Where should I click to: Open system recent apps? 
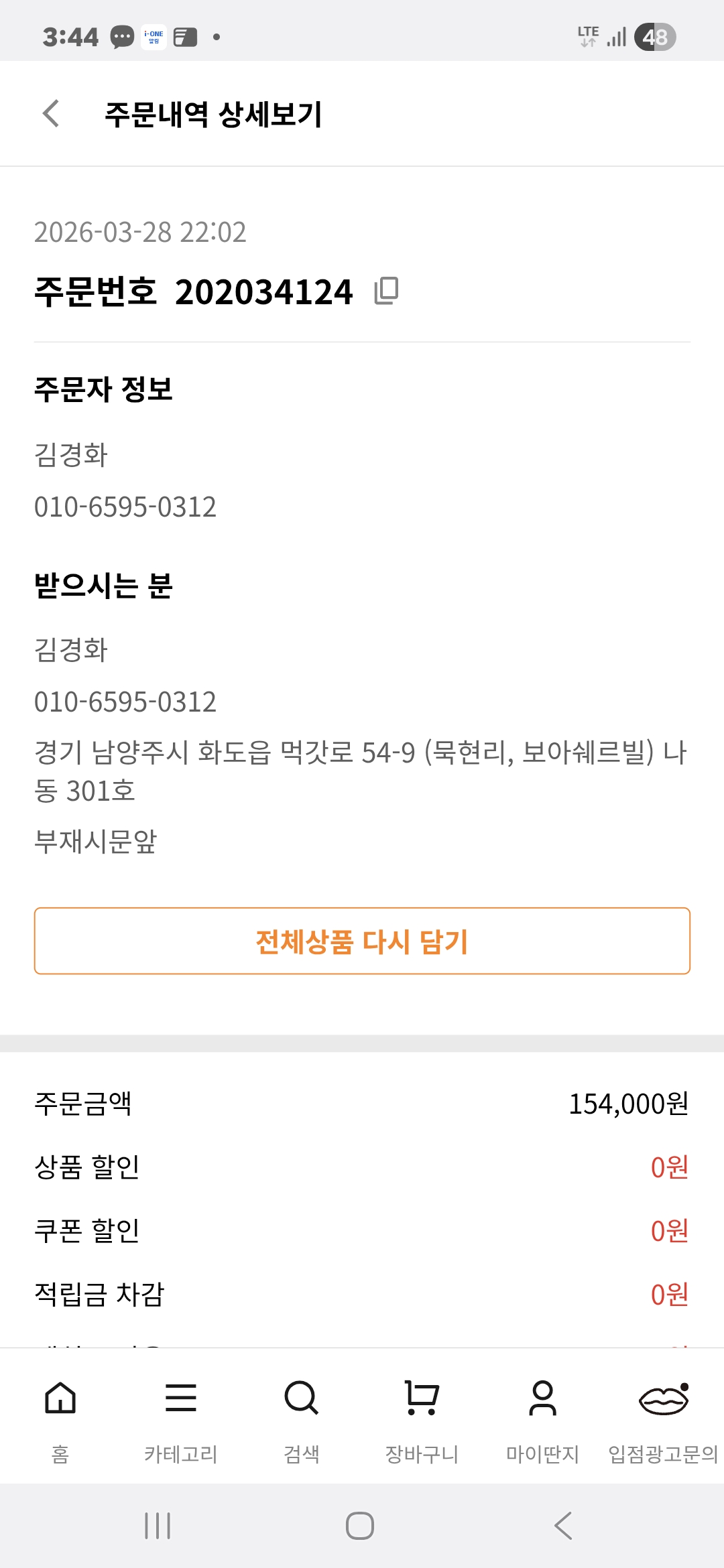coord(158,1526)
